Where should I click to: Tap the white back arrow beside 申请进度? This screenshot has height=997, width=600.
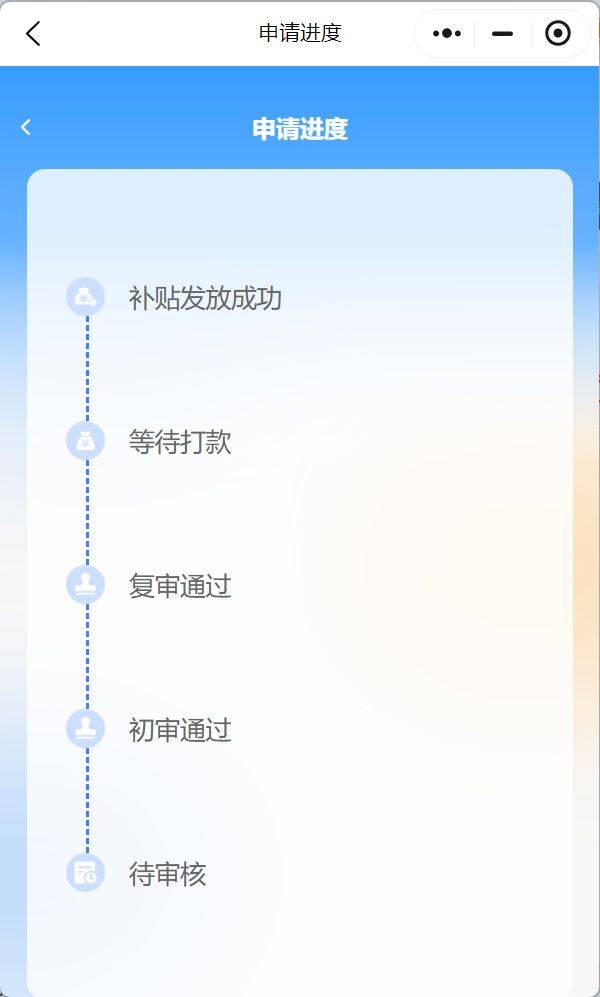[26, 127]
